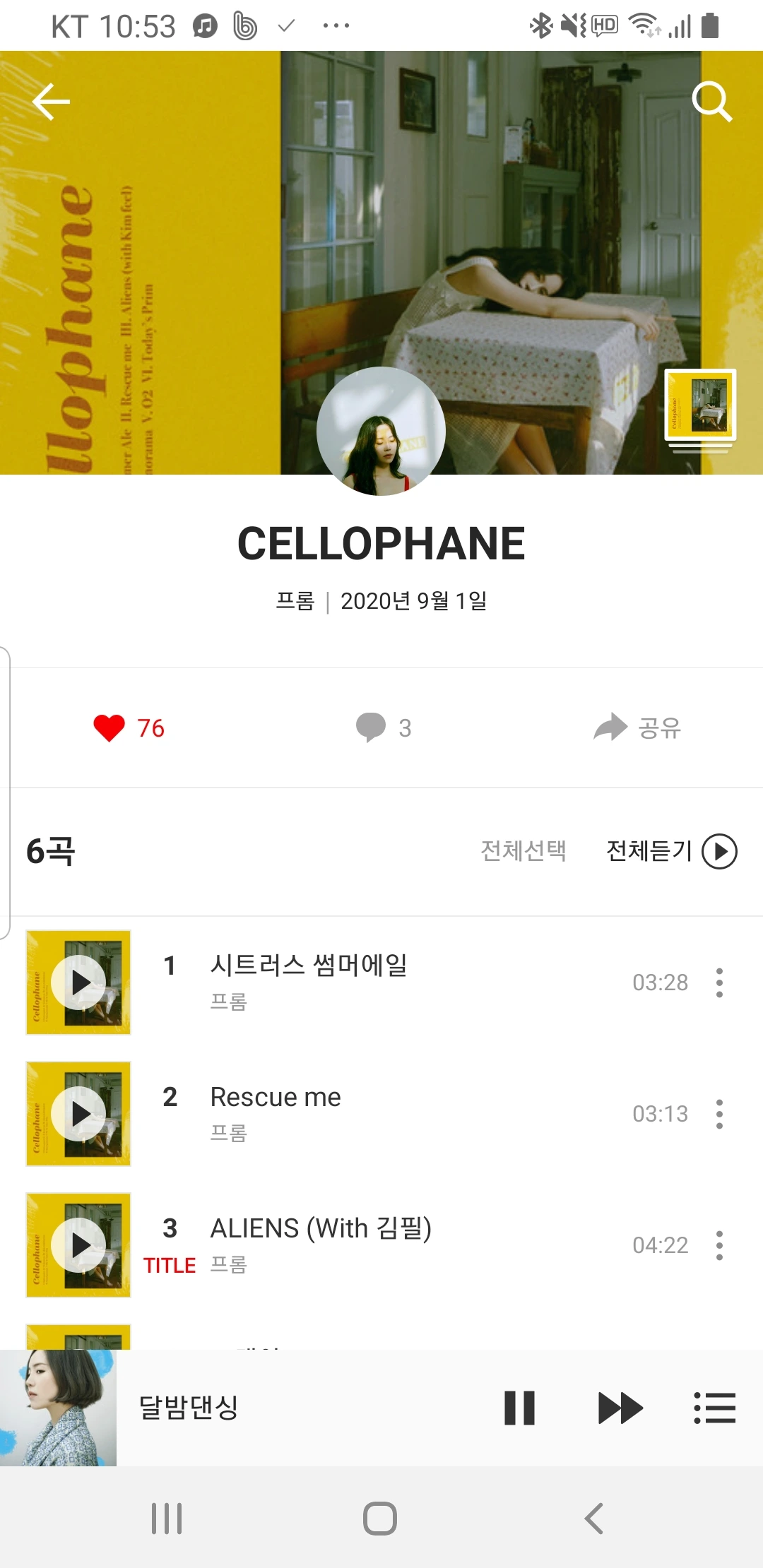Play track 시트러스 썸머에일
763x1568 pixels.
click(78, 982)
